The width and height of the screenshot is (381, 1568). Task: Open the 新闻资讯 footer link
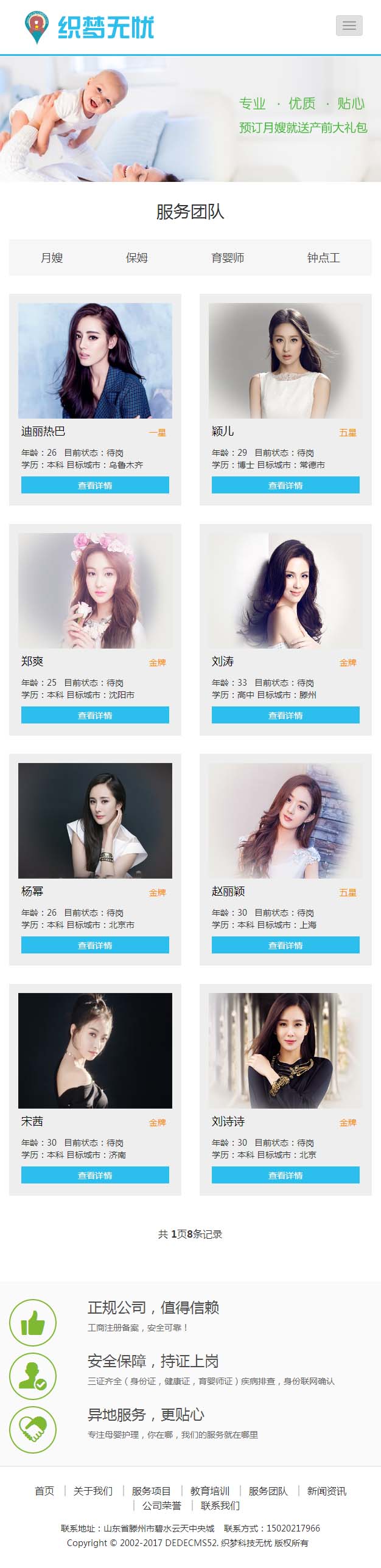pos(327,1491)
